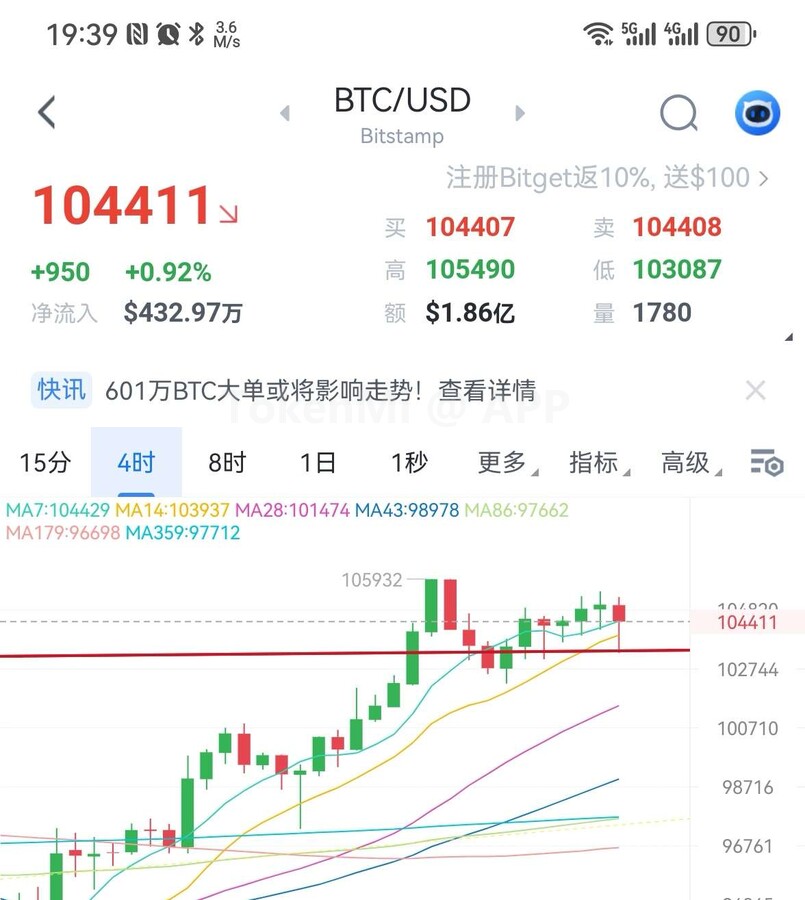Viewport: 805px width, 900px height.
Task: Open the search magnifier icon
Action: click(x=678, y=114)
